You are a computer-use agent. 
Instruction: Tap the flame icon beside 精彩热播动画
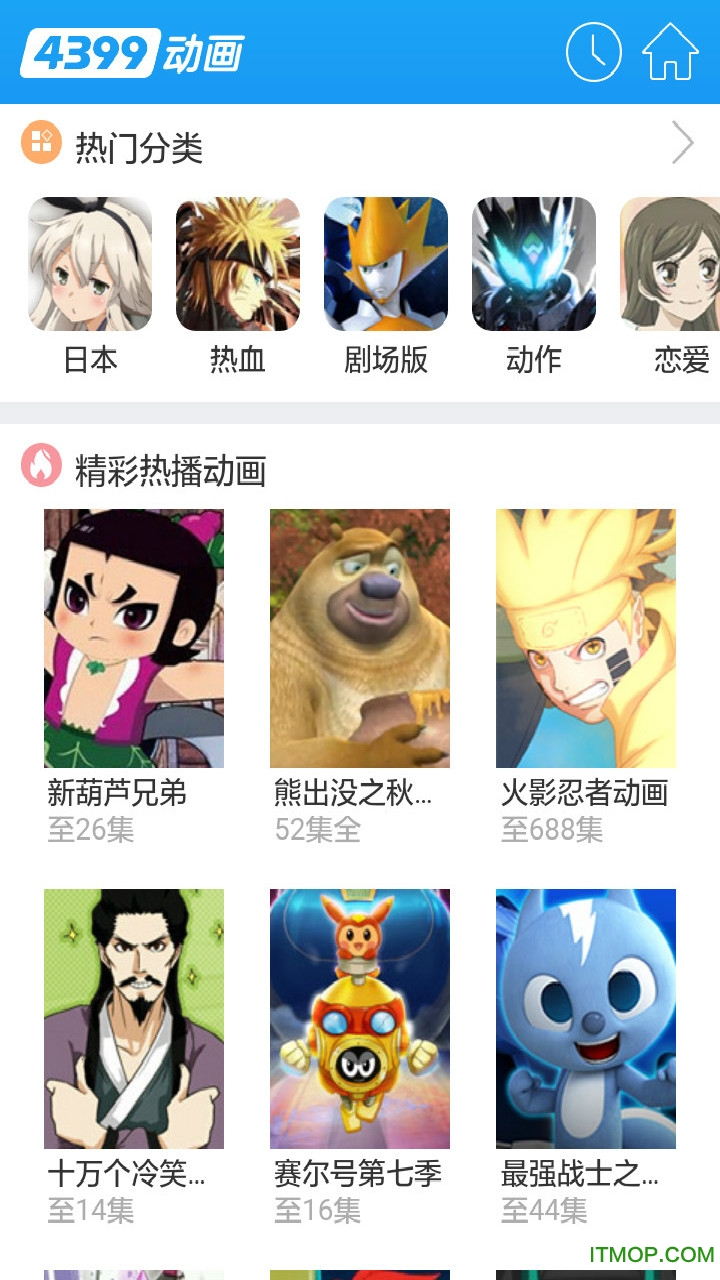41,466
